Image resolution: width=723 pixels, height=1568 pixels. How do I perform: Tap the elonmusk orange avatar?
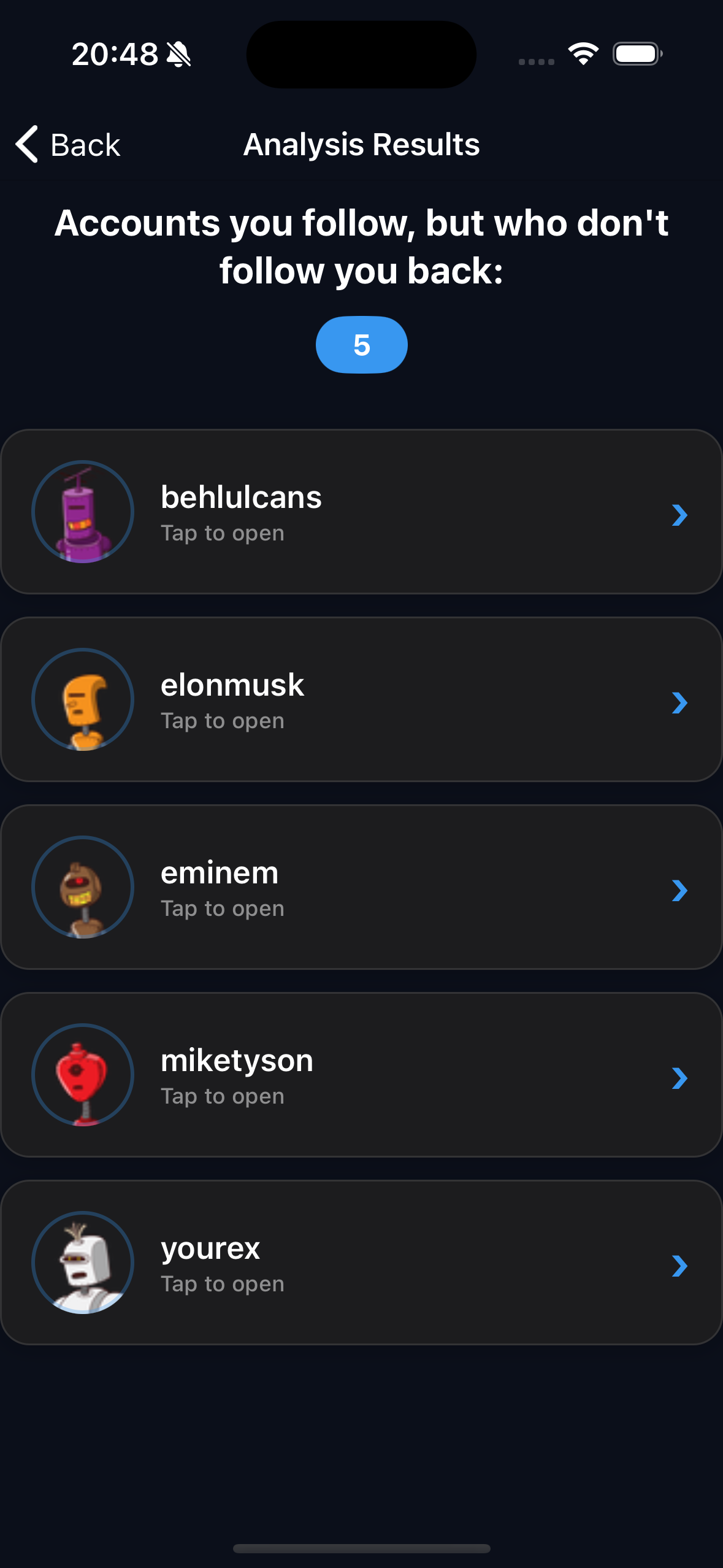tap(83, 700)
